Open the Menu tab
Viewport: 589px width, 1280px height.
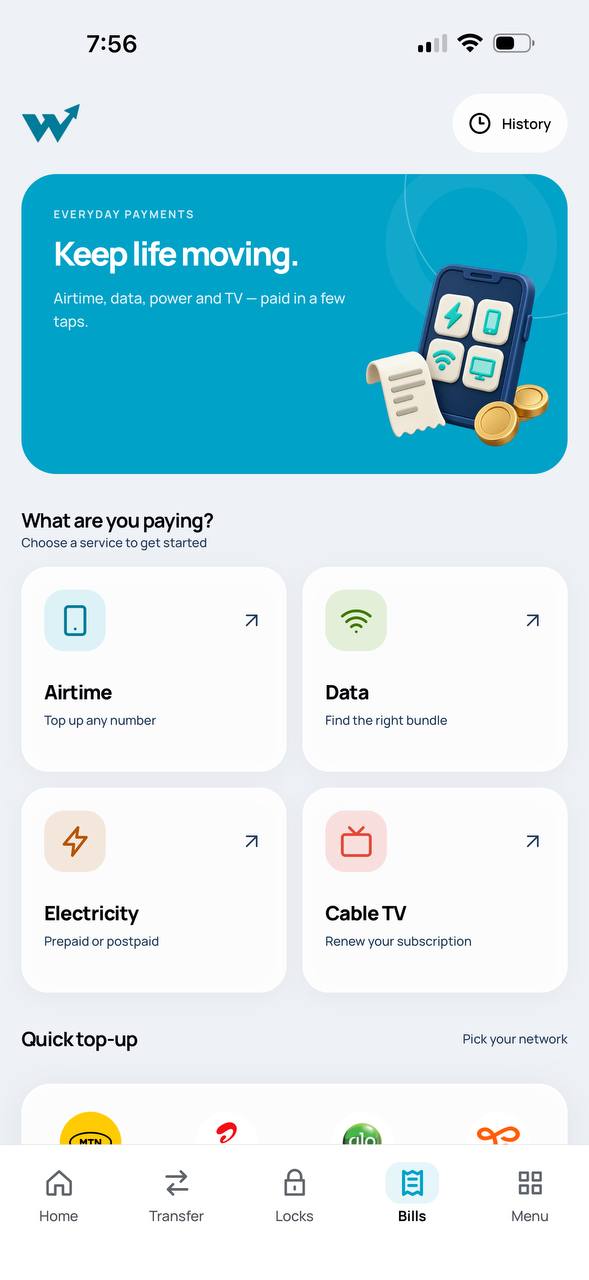[x=530, y=1196]
